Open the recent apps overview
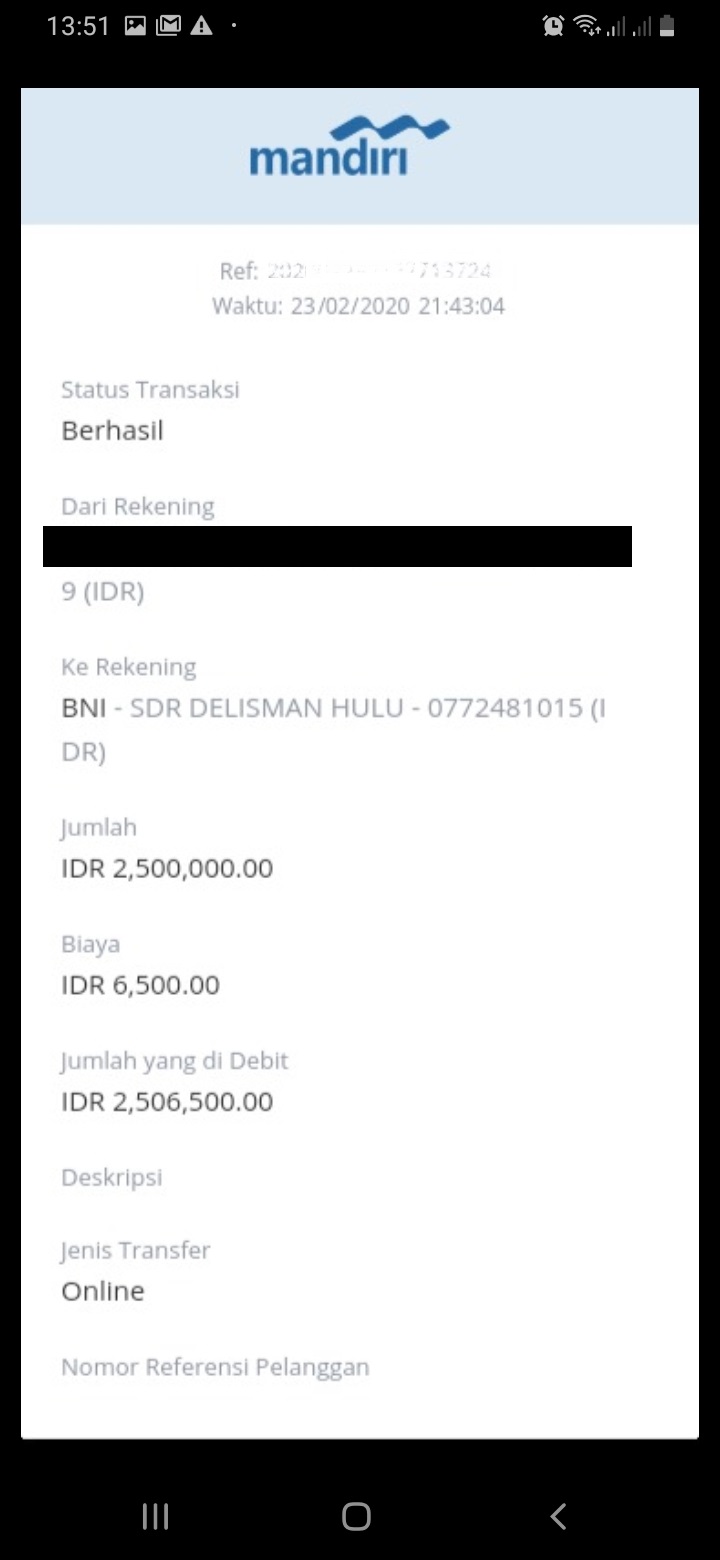The width and height of the screenshot is (720, 1560). click(x=155, y=1516)
